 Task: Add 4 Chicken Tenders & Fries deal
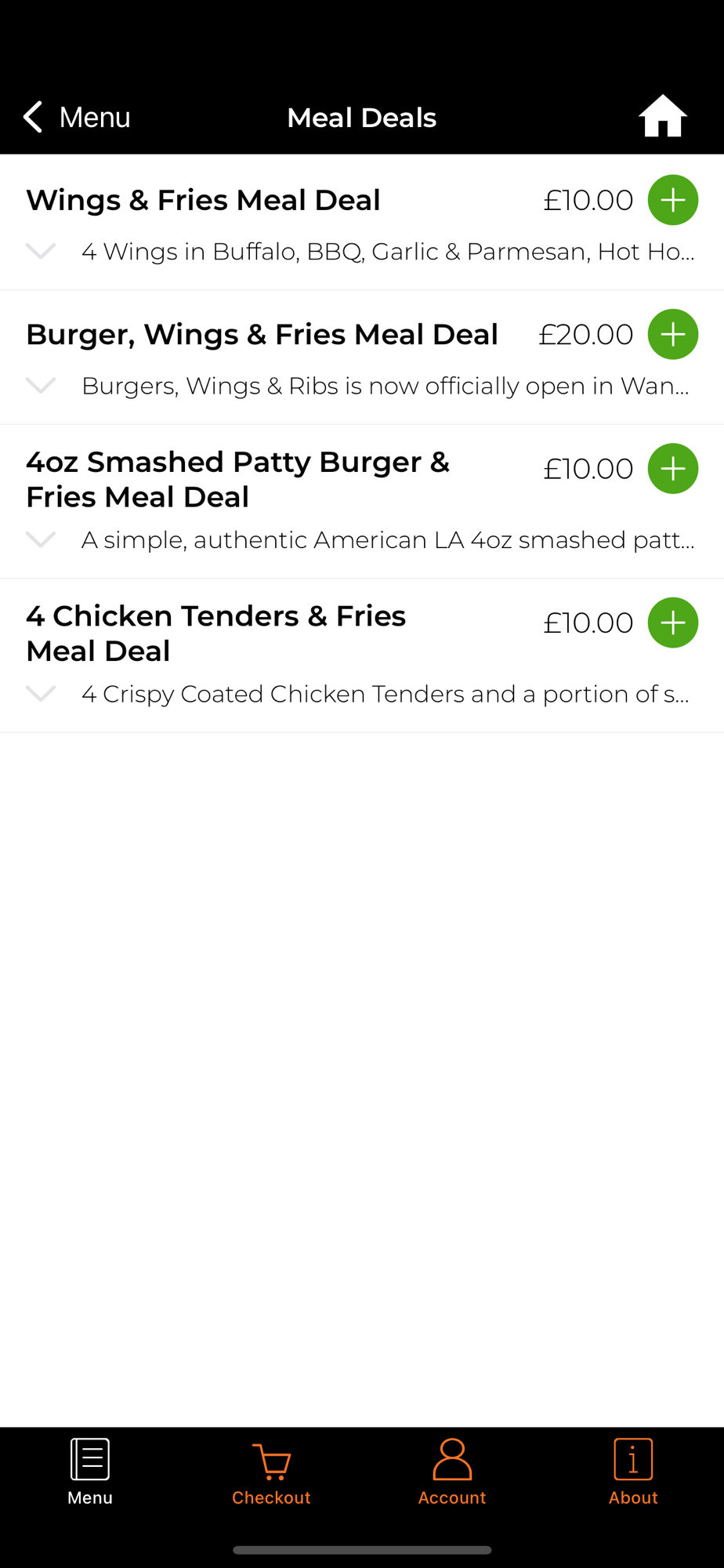(x=672, y=622)
